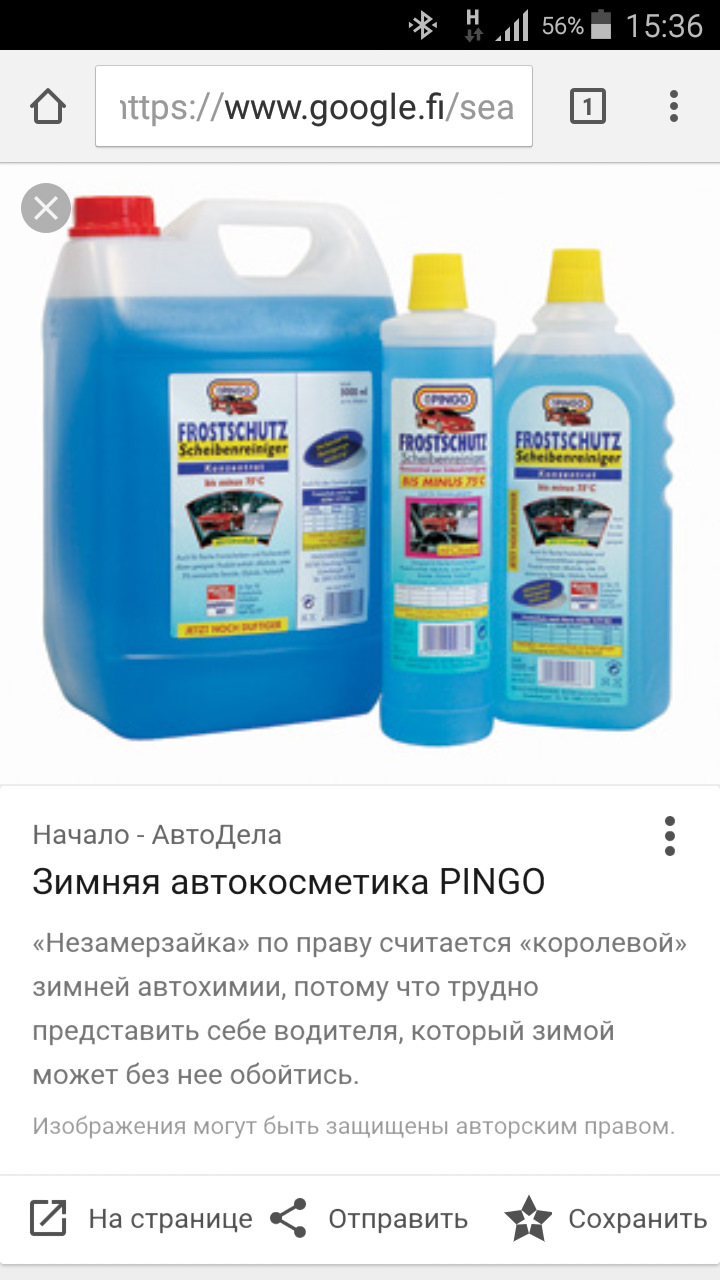Share the image with Отправить
720x1280 pixels.
370,1219
